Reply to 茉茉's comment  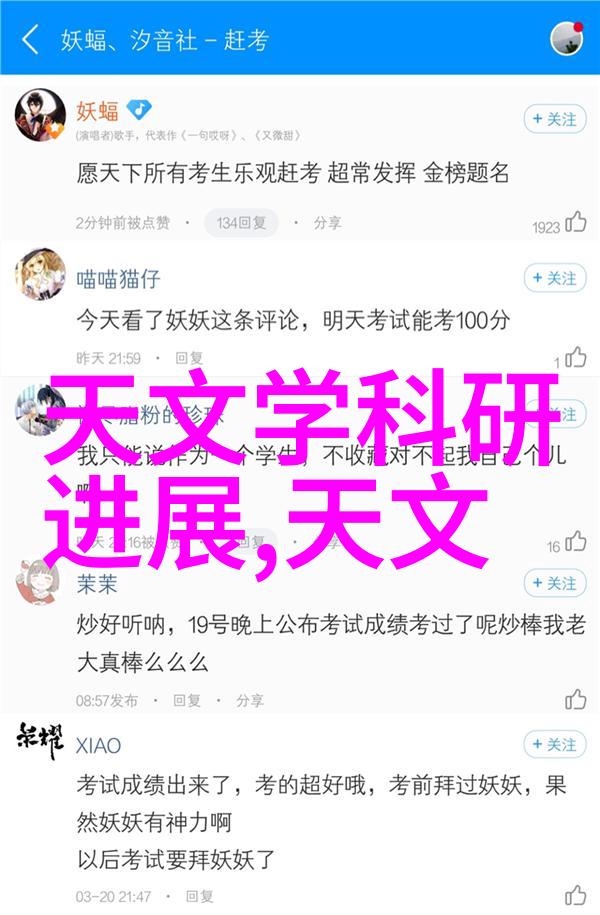point(182,700)
